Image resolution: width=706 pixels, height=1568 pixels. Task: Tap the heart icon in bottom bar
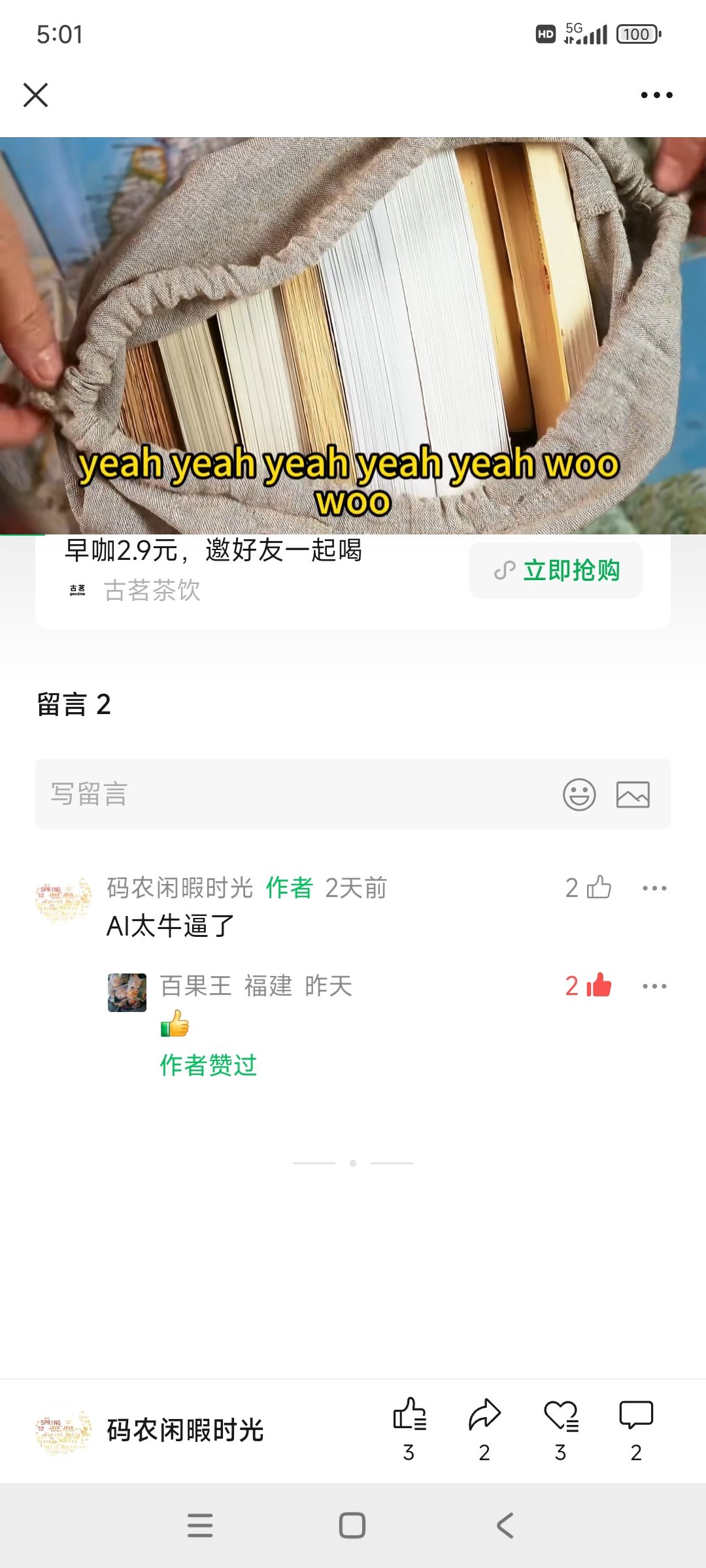(x=560, y=1416)
